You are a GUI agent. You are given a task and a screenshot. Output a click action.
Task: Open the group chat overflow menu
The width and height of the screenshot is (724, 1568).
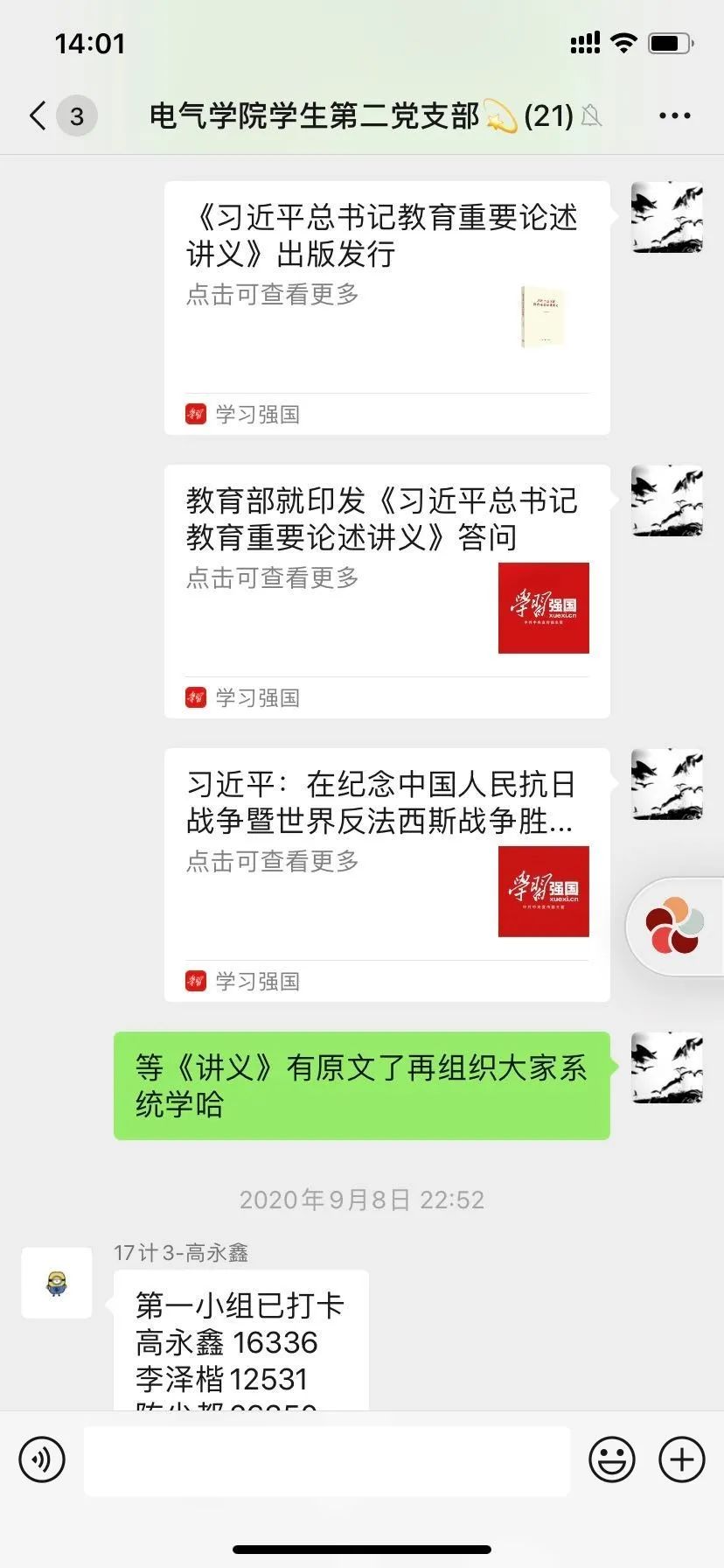click(x=674, y=115)
